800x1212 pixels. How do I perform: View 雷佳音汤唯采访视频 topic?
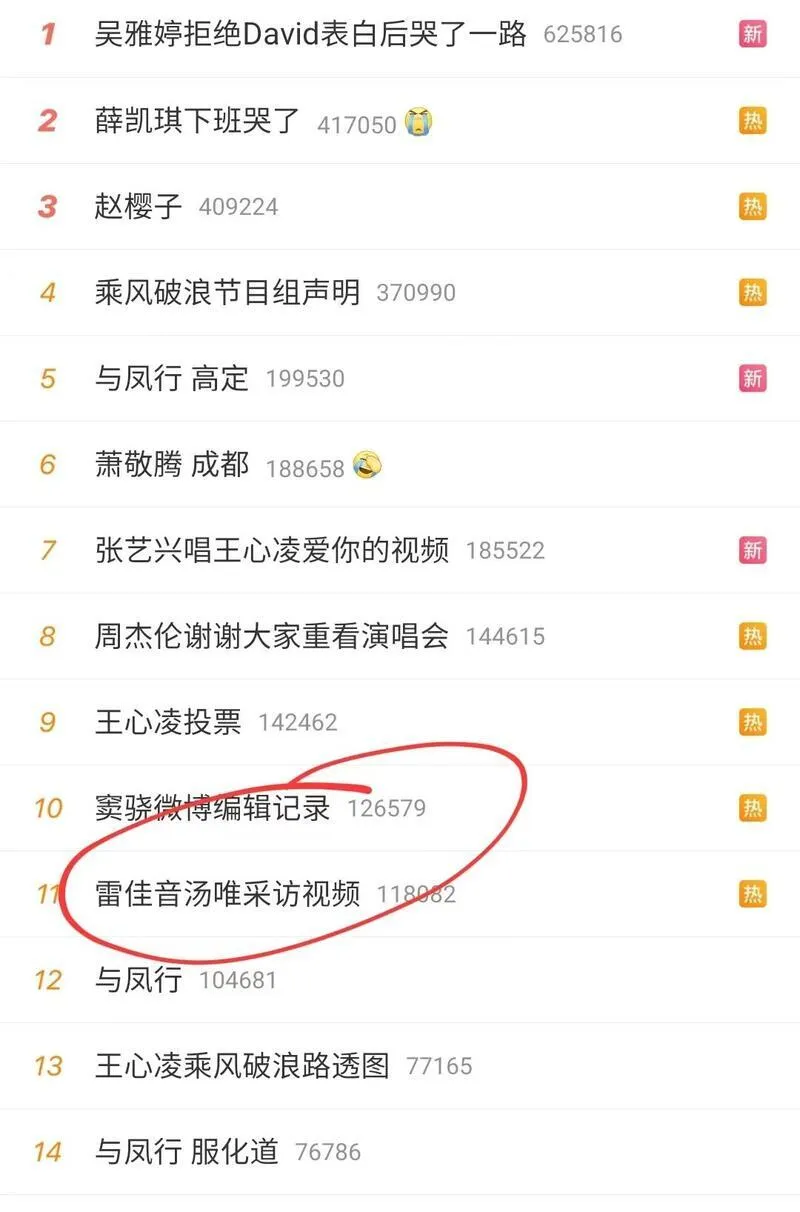227,893
